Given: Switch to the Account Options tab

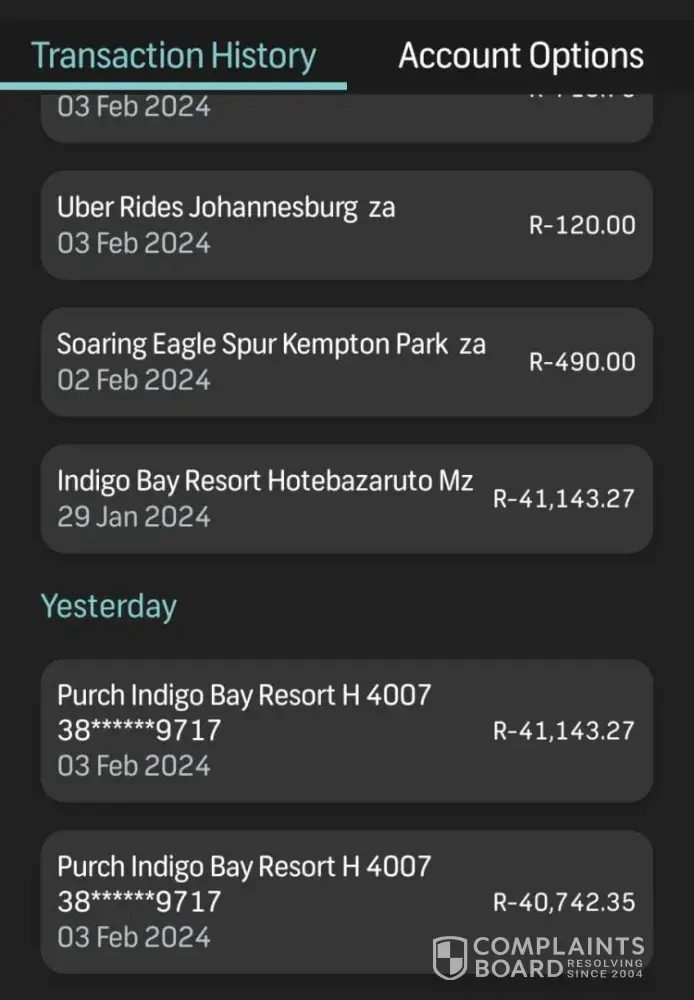Looking at the screenshot, I should [x=520, y=55].
